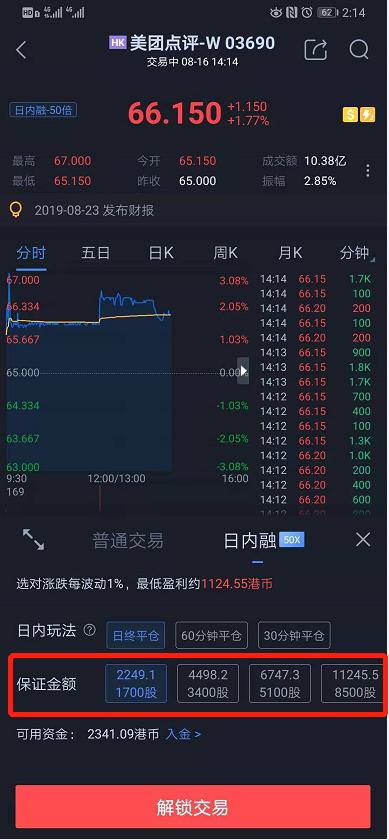Tap the 入金 deposit link
389x840 pixels.
[183, 734]
